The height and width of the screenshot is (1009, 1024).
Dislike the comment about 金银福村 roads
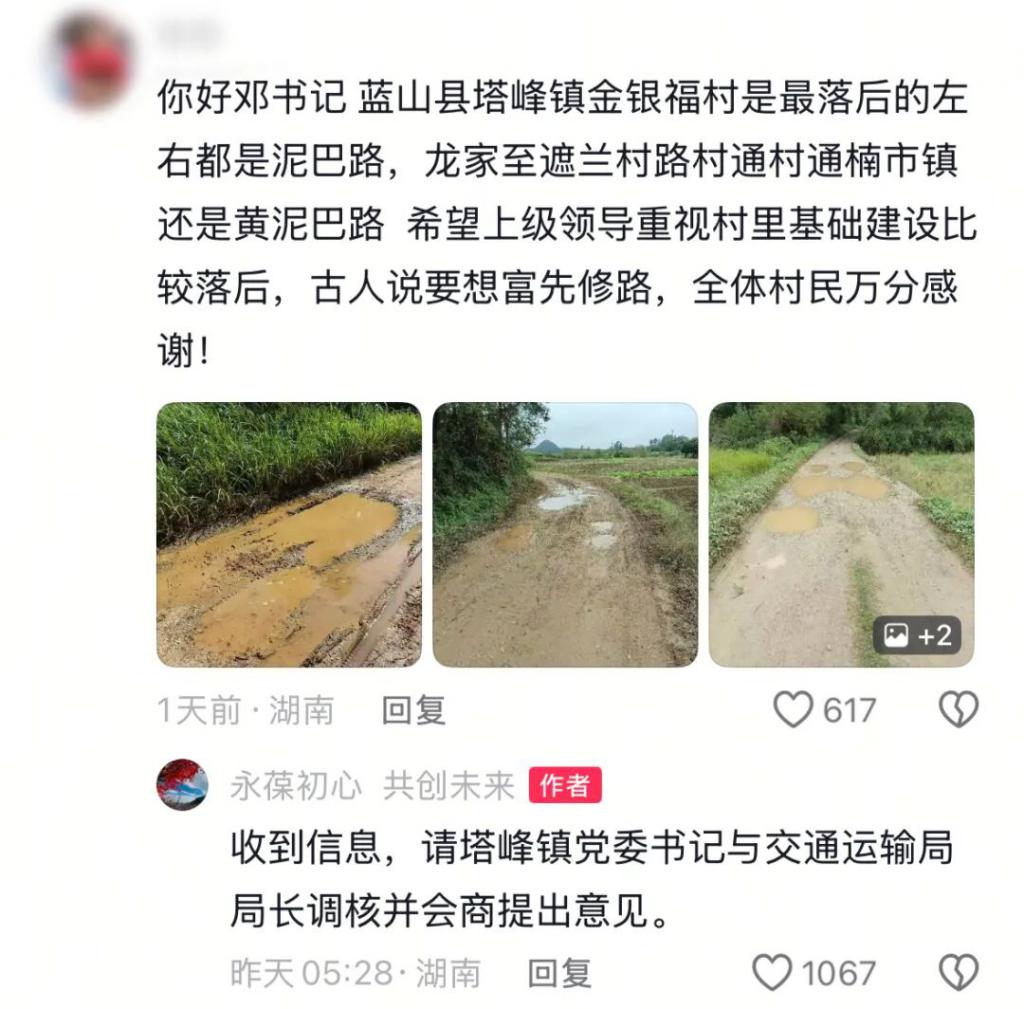click(957, 710)
